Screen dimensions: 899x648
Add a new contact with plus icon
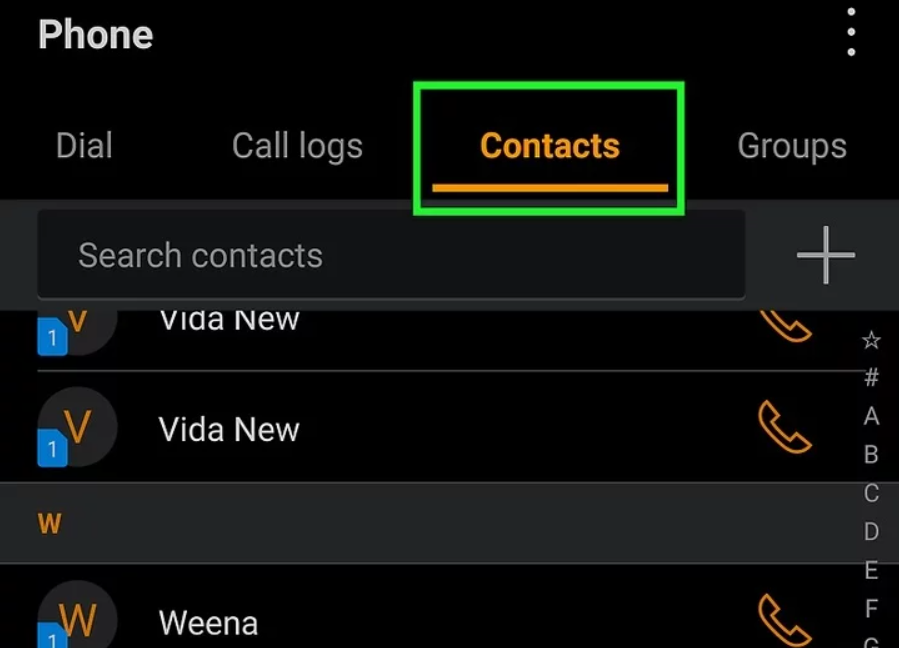pos(825,255)
